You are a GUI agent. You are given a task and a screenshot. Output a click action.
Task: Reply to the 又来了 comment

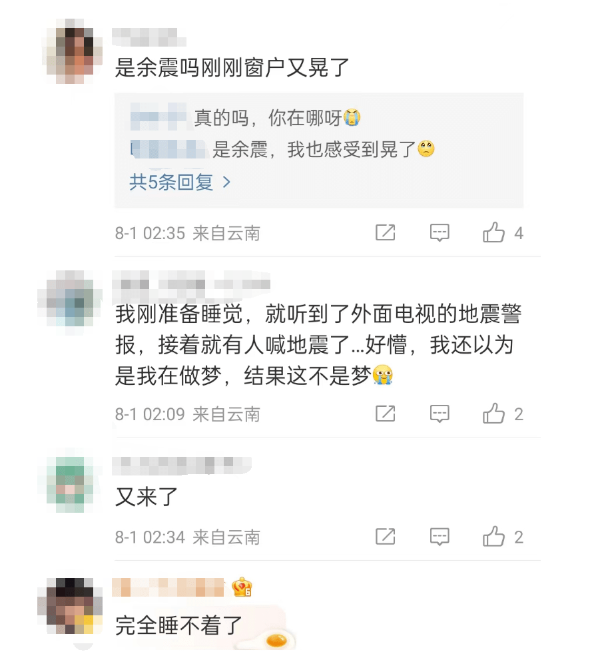click(439, 537)
